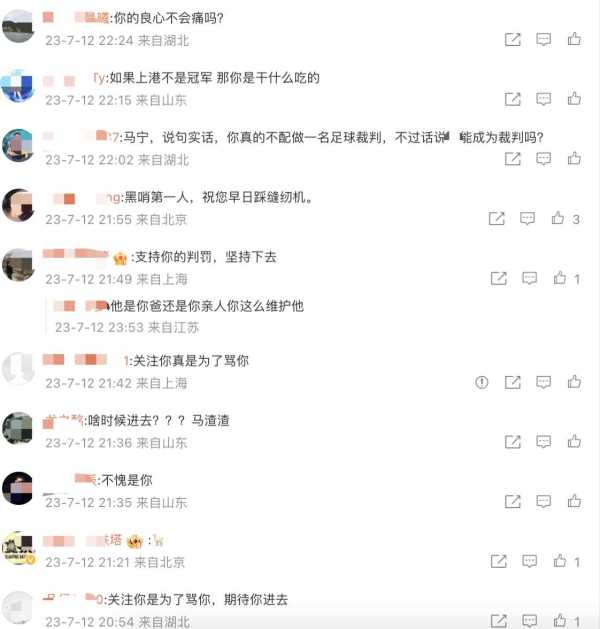Screen dimensions: 600x629
Task: Open avatar of commenter 不愧是你
Action: (19, 488)
